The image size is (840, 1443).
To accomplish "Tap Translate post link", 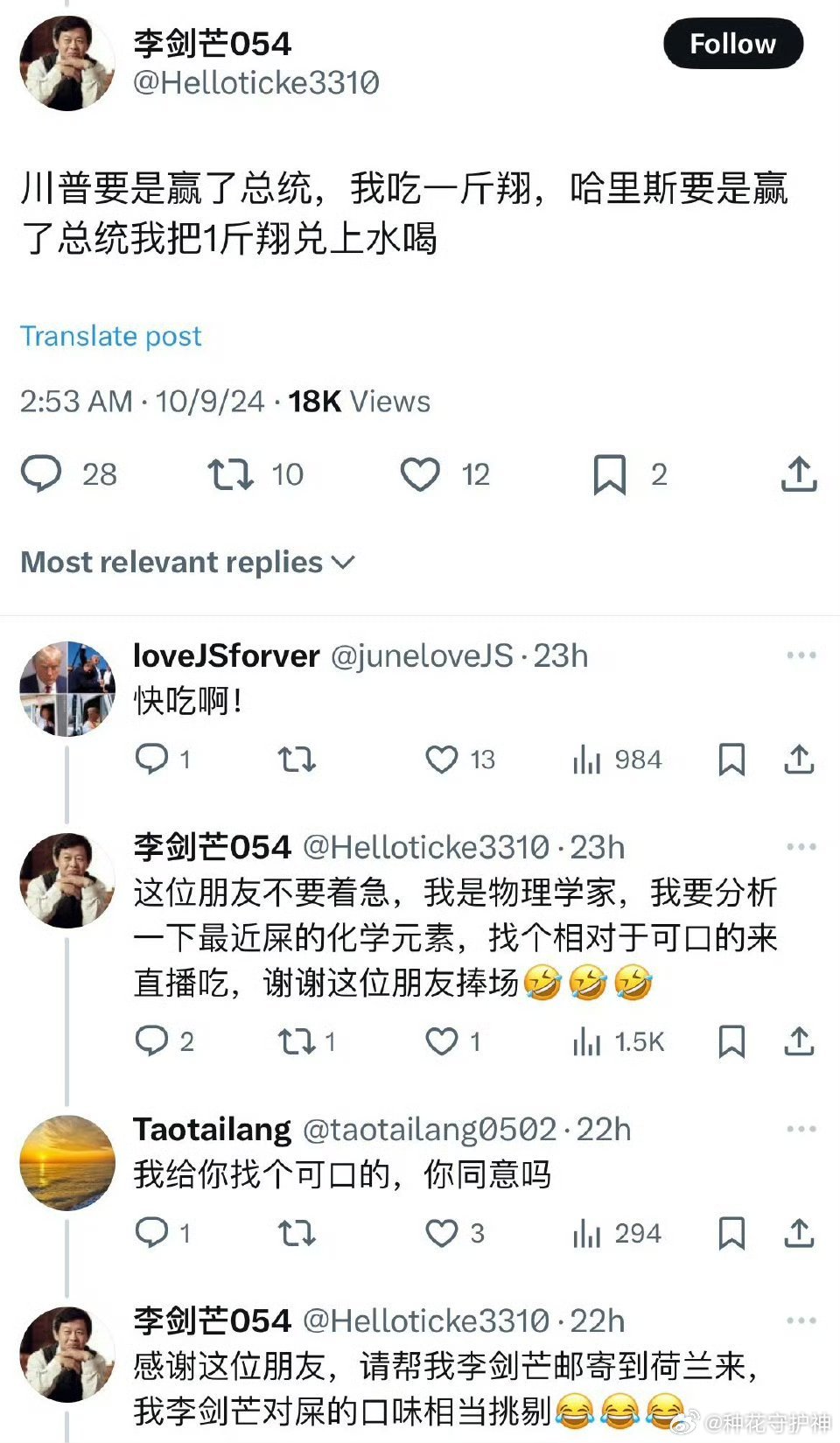I will tap(111, 336).
